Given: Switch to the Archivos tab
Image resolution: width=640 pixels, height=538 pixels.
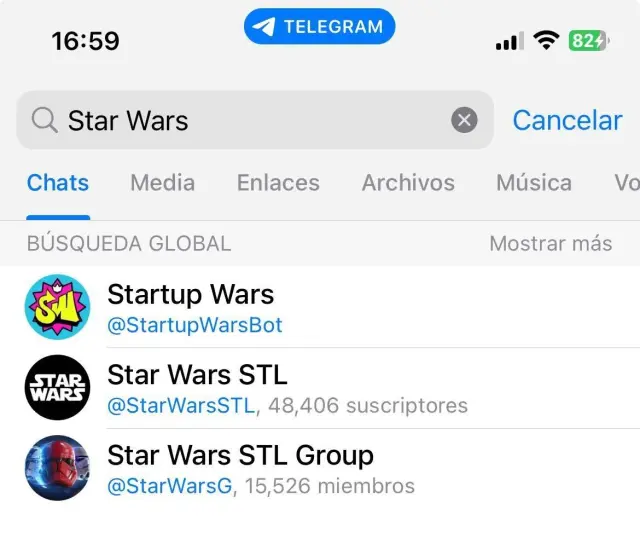Looking at the screenshot, I should pyautogui.click(x=408, y=183).
